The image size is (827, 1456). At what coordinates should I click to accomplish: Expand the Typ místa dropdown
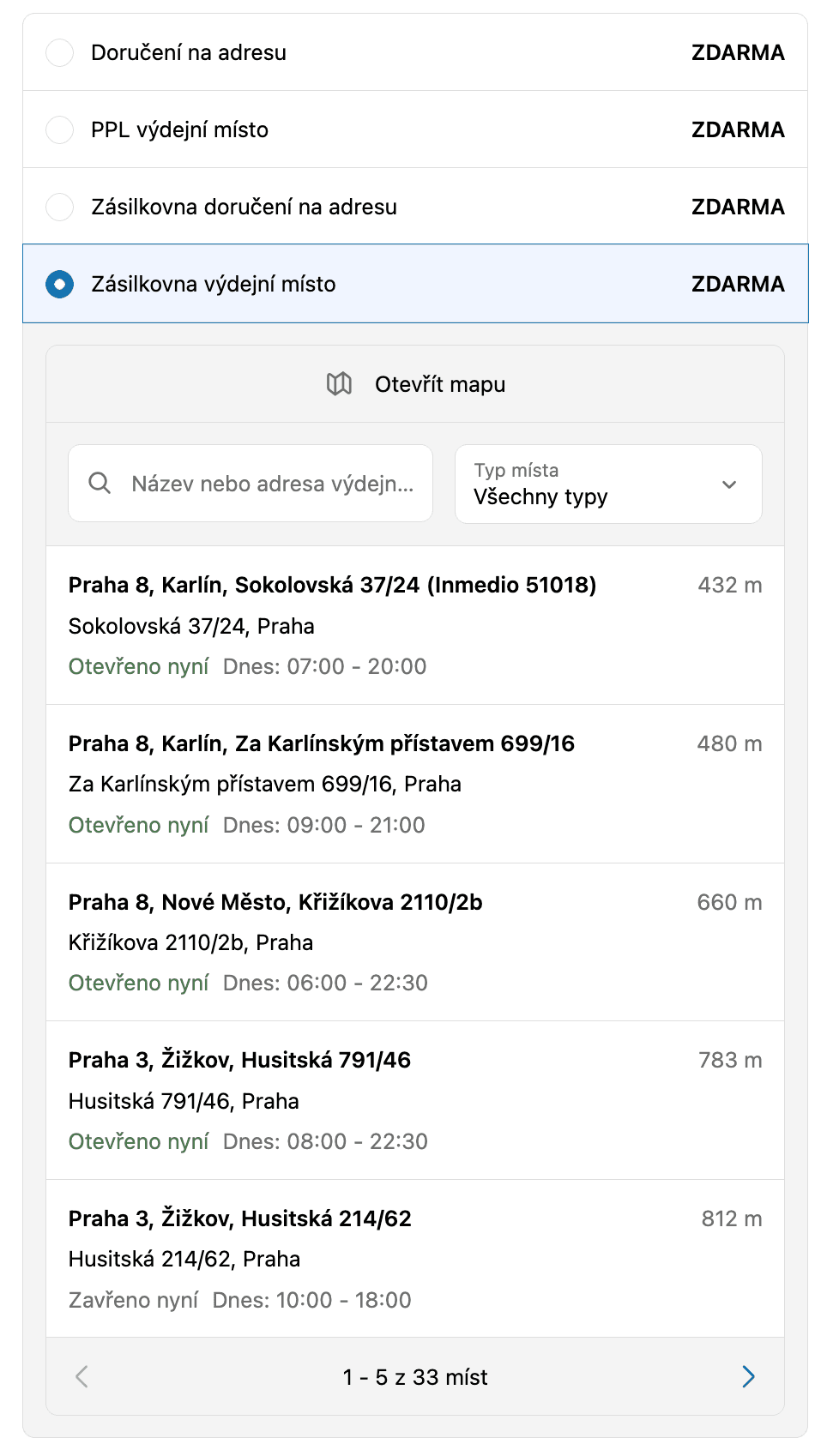607,484
